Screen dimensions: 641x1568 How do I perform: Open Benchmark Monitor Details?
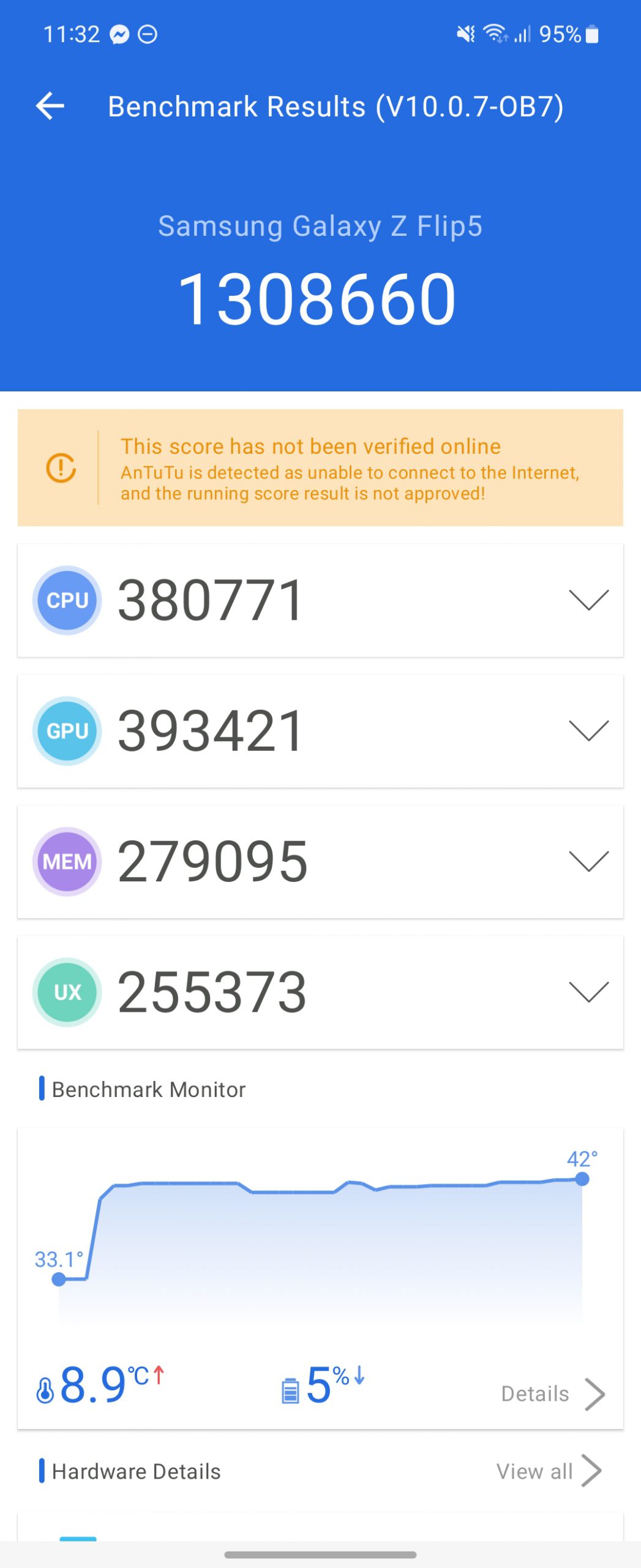pyautogui.click(x=552, y=1394)
